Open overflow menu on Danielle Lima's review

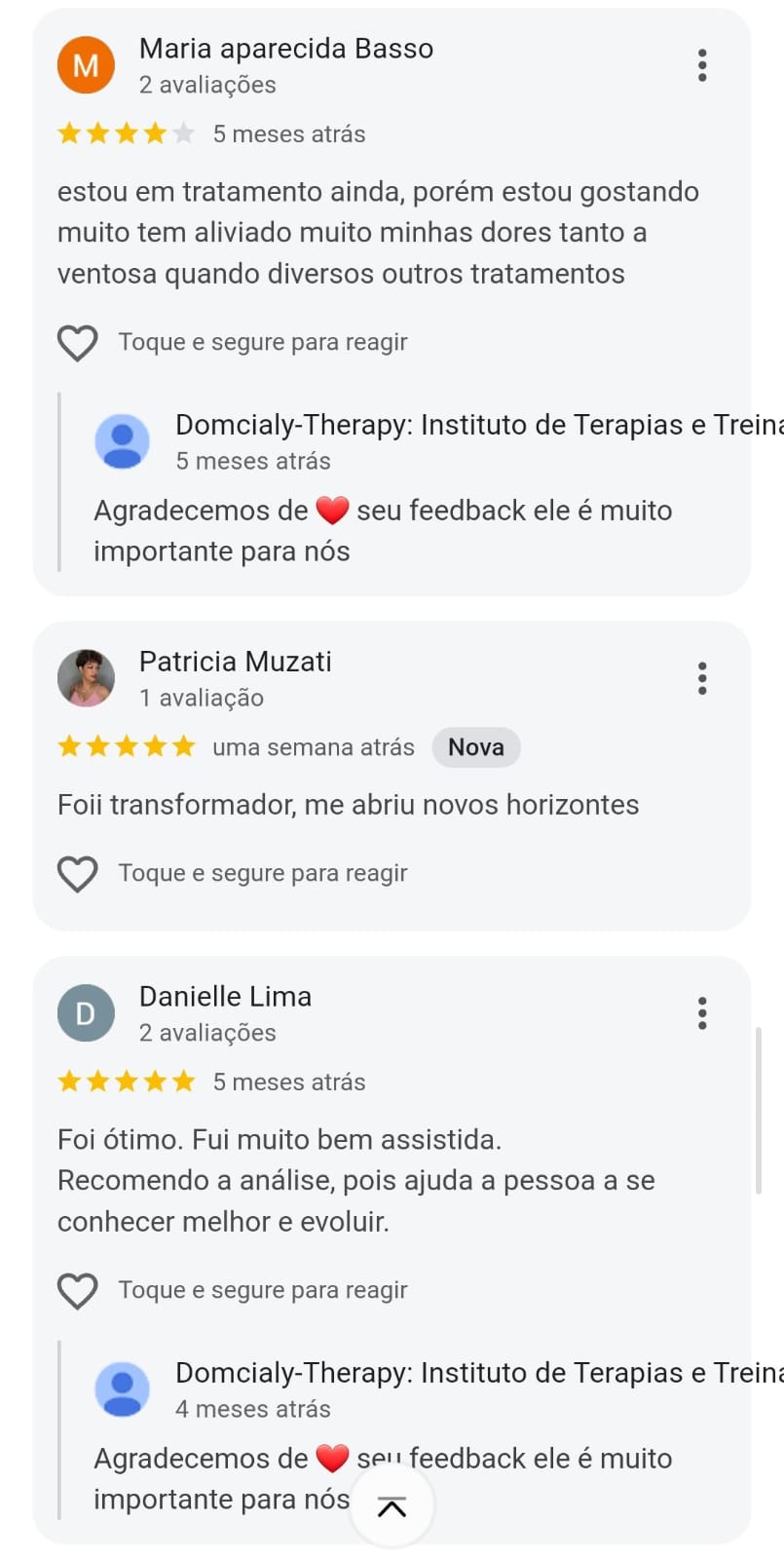click(x=702, y=1013)
